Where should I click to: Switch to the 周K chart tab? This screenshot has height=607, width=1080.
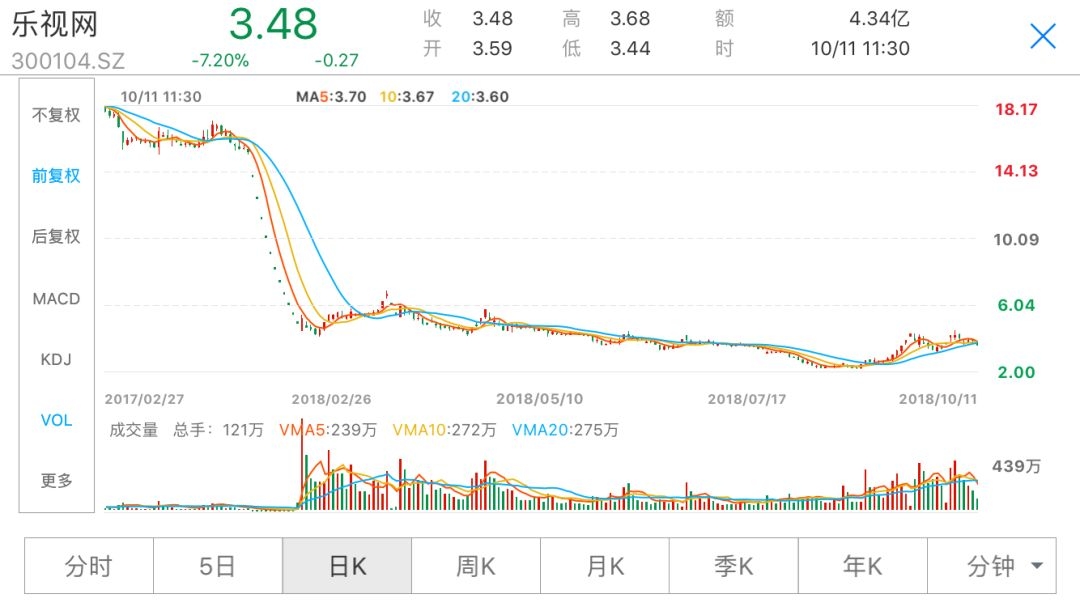[x=476, y=567]
